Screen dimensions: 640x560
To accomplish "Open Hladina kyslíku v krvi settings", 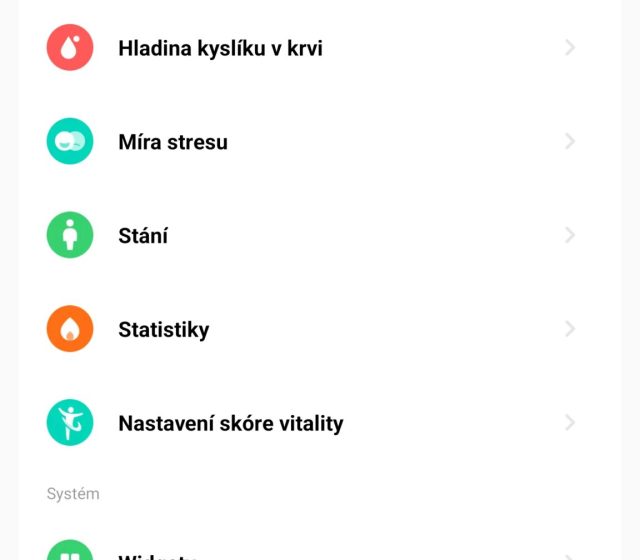I will coord(220,48).
